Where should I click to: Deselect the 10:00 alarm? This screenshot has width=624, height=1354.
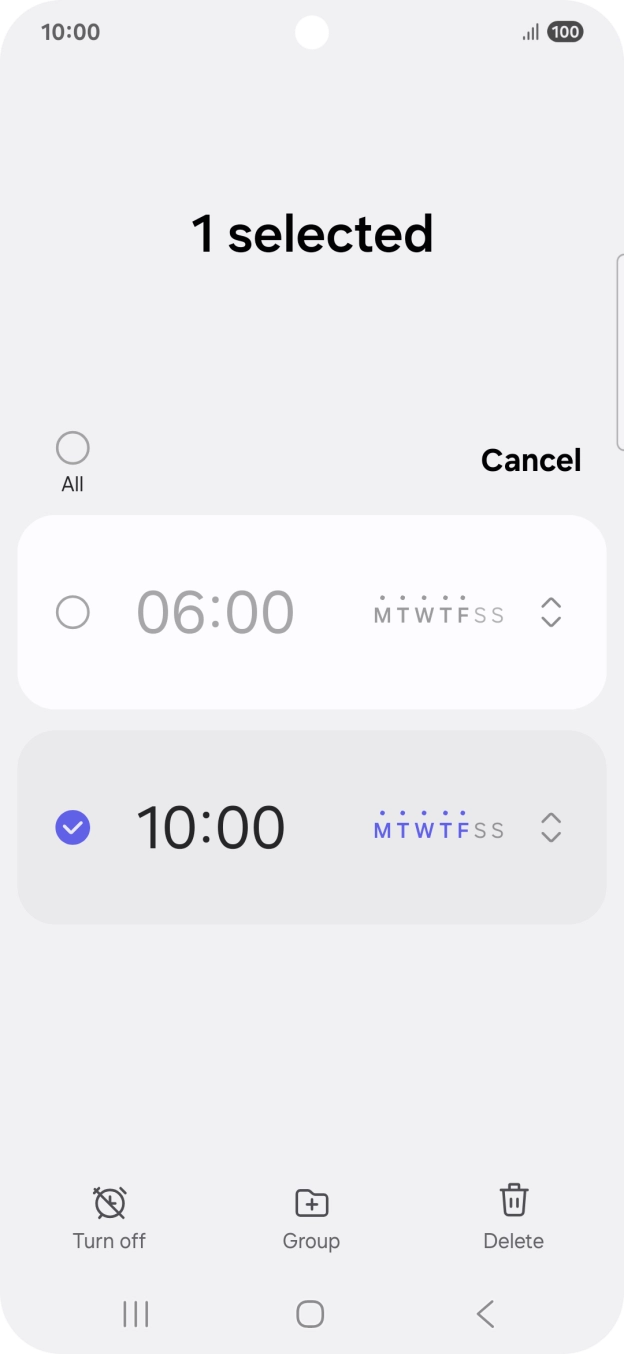pos(72,828)
